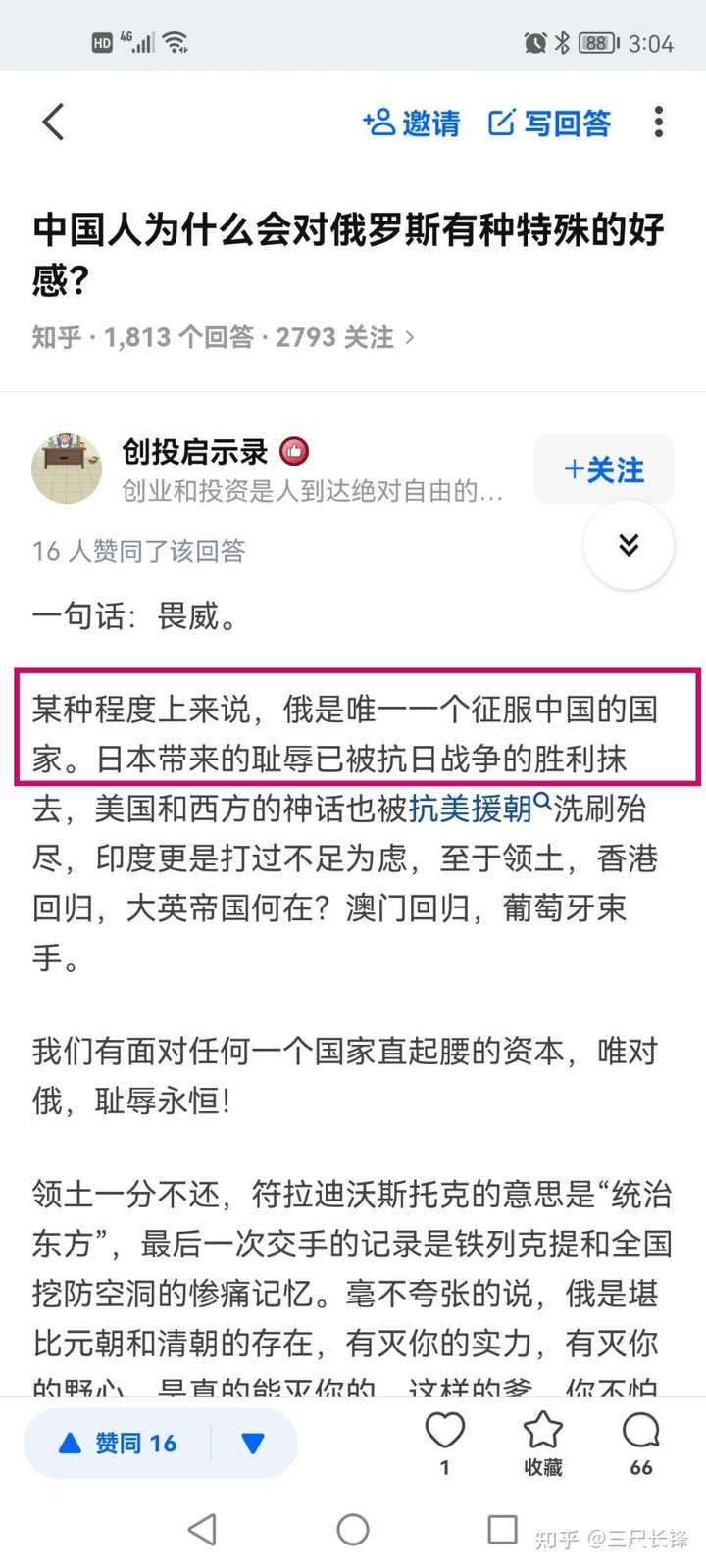This screenshot has height=1568, width=706.
Task: Open 创投启示录's profile
Action: point(194,451)
